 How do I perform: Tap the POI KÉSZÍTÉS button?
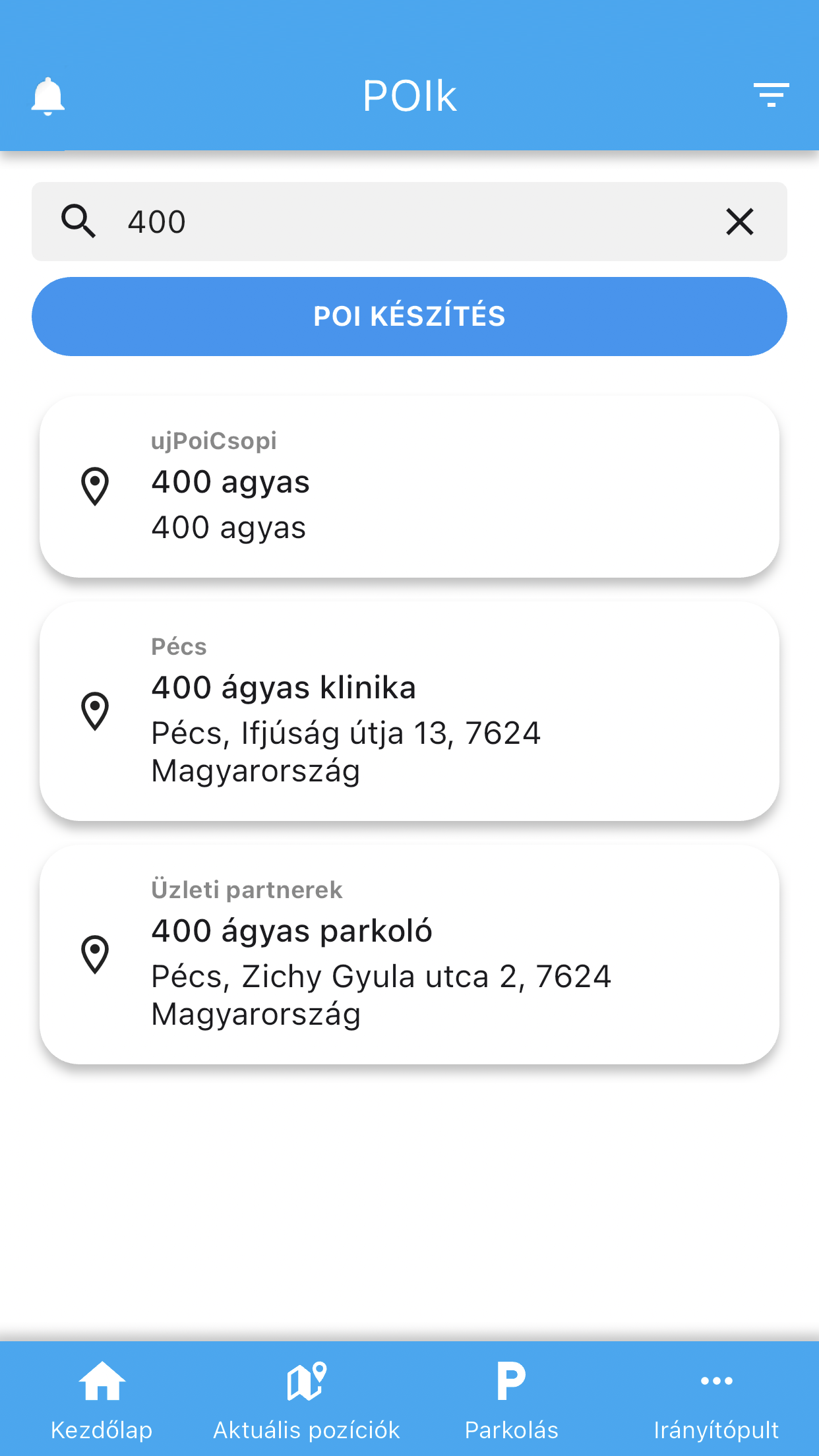409,317
